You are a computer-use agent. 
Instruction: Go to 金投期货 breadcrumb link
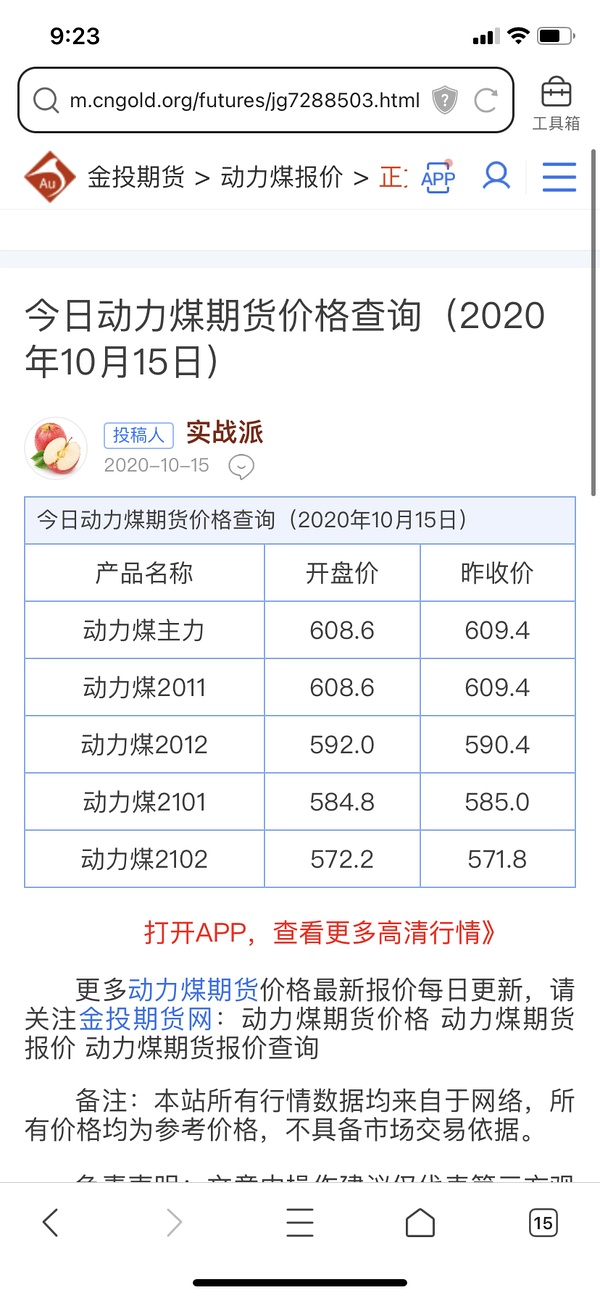point(136,178)
